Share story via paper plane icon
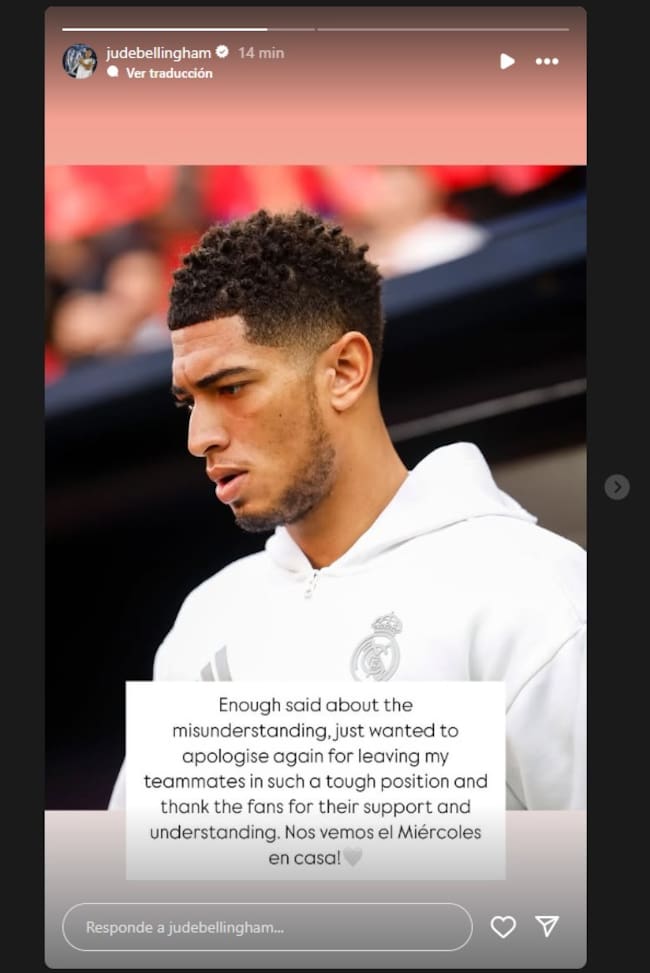This screenshot has height=973, width=650. click(547, 926)
